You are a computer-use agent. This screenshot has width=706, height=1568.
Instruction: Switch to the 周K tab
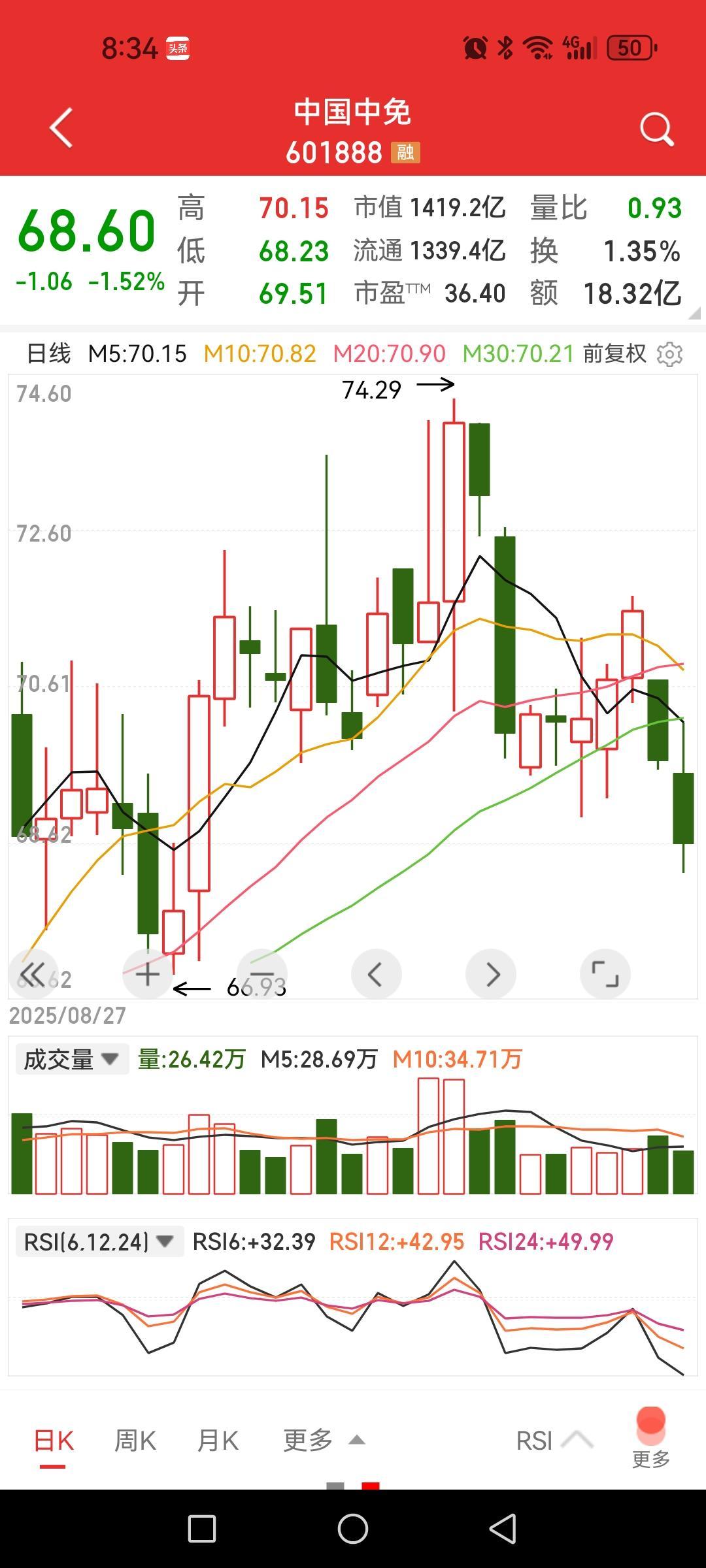(135, 1441)
